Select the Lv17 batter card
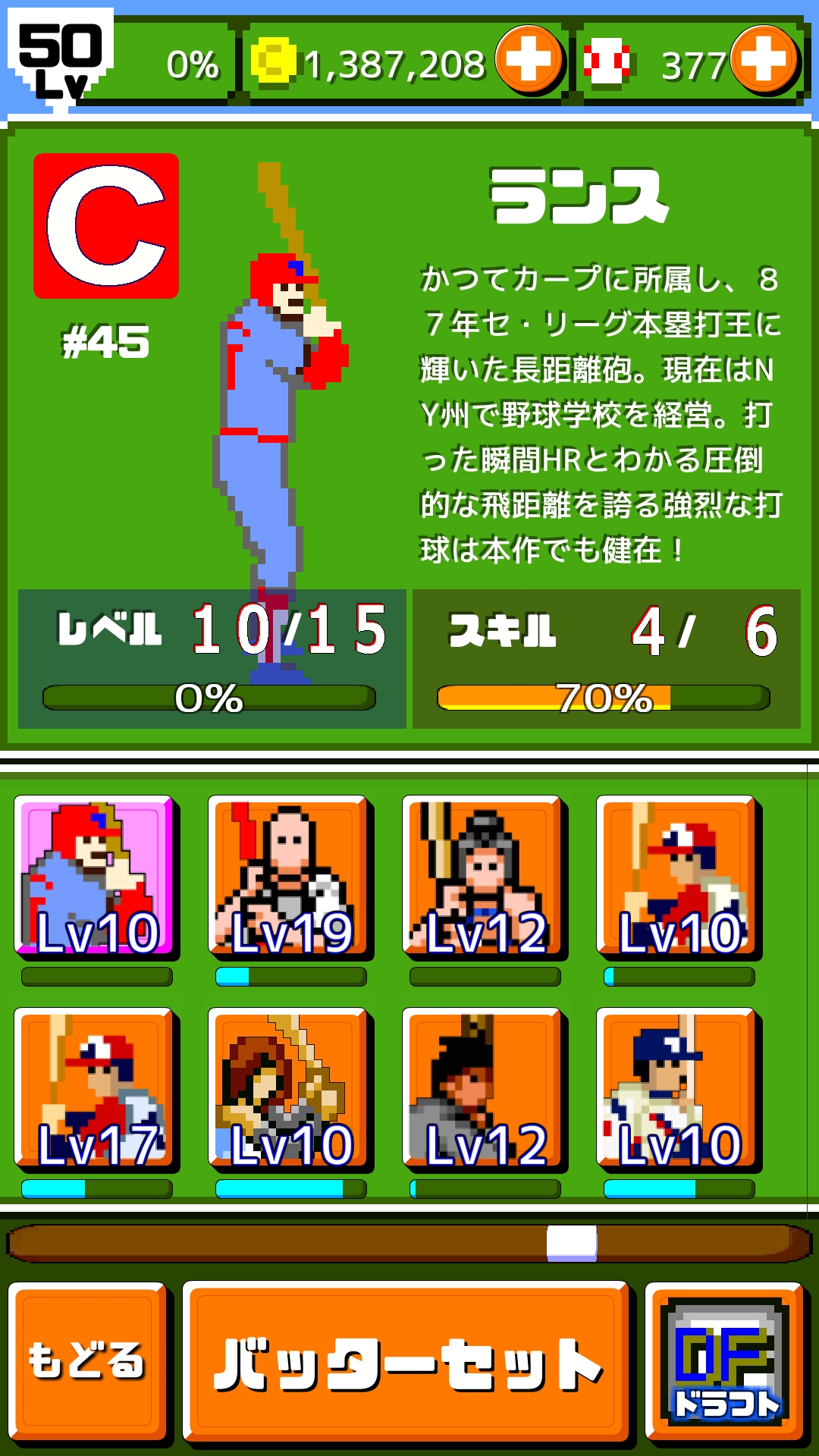The width and height of the screenshot is (819, 1456). [96, 1088]
